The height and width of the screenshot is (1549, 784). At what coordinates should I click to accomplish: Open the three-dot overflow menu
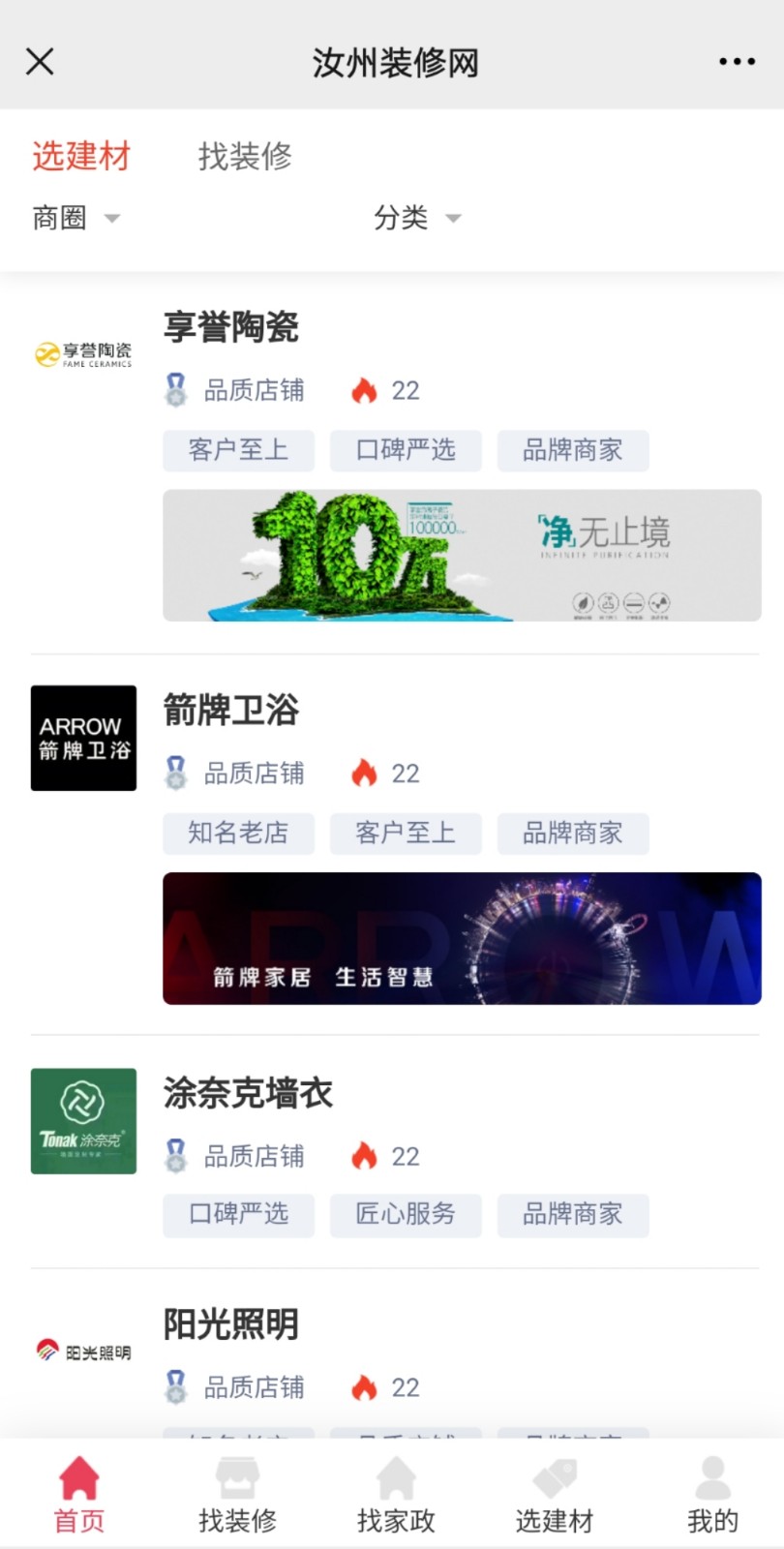pos(737,62)
